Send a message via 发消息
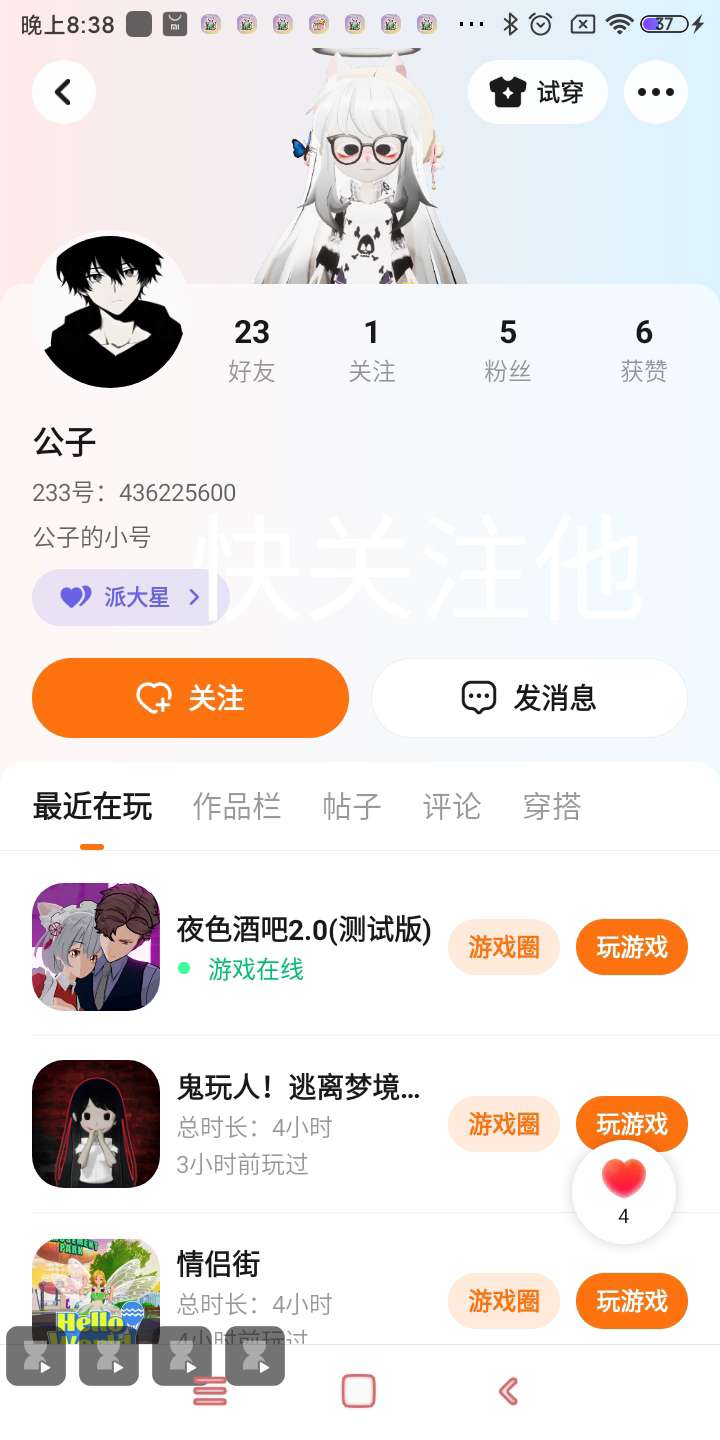The image size is (720, 1440). click(x=529, y=698)
